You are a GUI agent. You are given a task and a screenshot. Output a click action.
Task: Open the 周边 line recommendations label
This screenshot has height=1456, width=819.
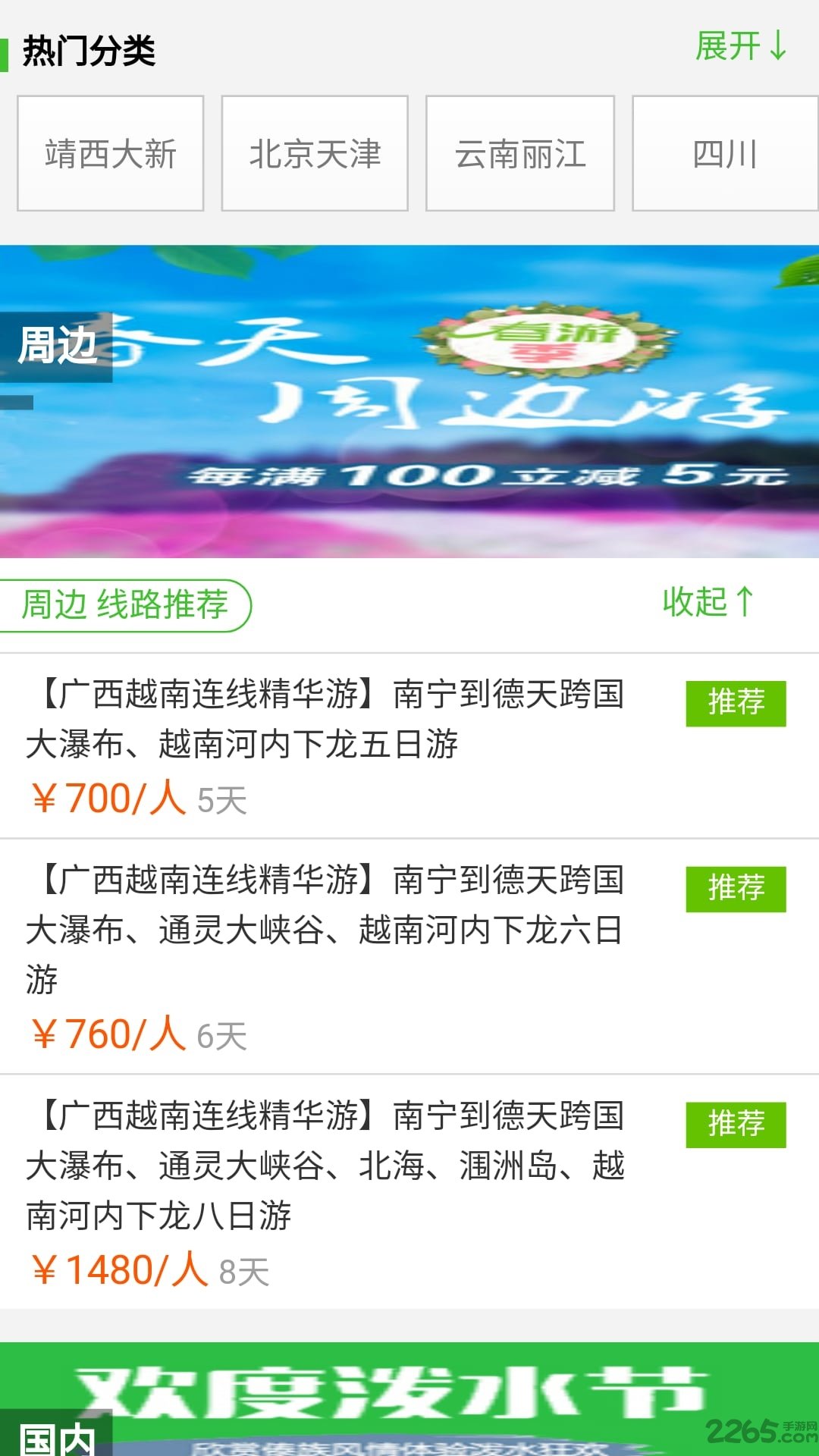click(125, 605)
